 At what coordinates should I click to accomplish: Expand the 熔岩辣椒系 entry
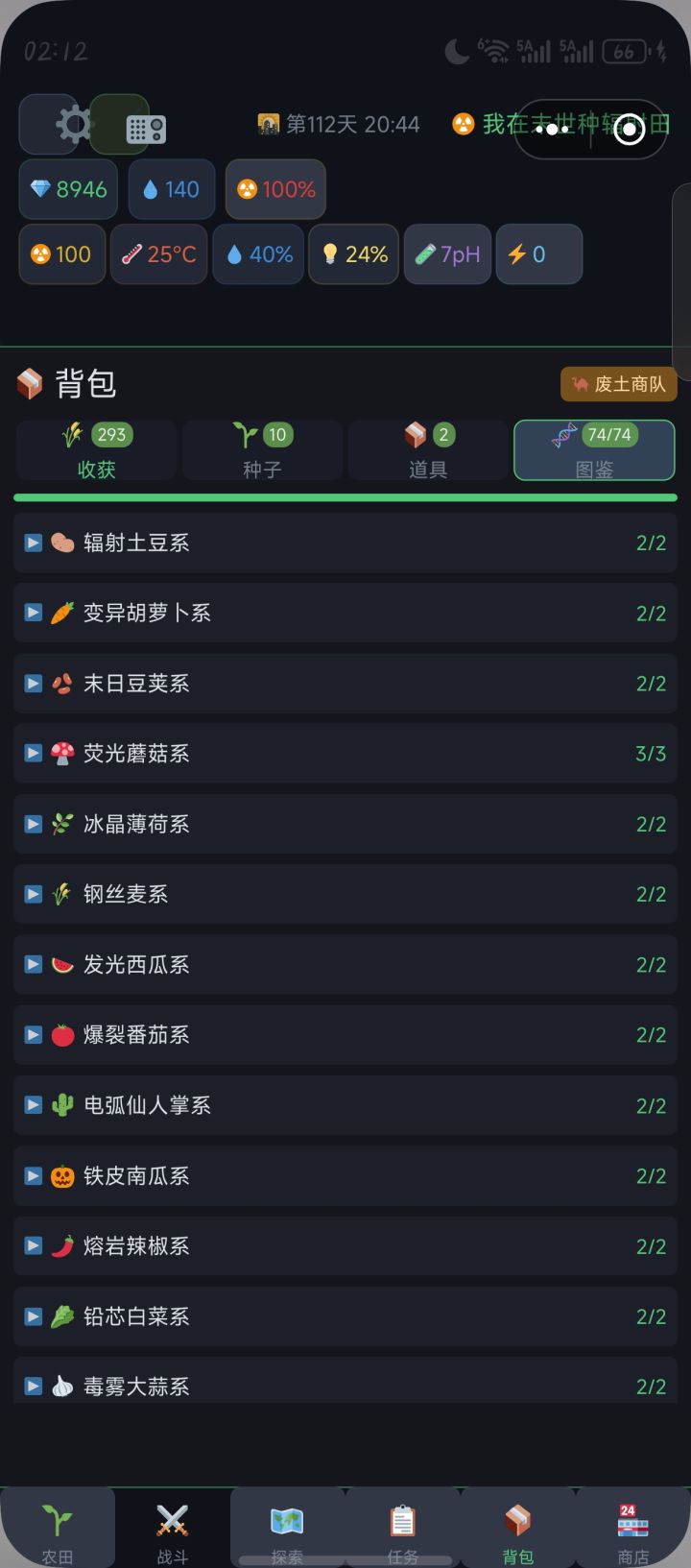coord(345,1246)
